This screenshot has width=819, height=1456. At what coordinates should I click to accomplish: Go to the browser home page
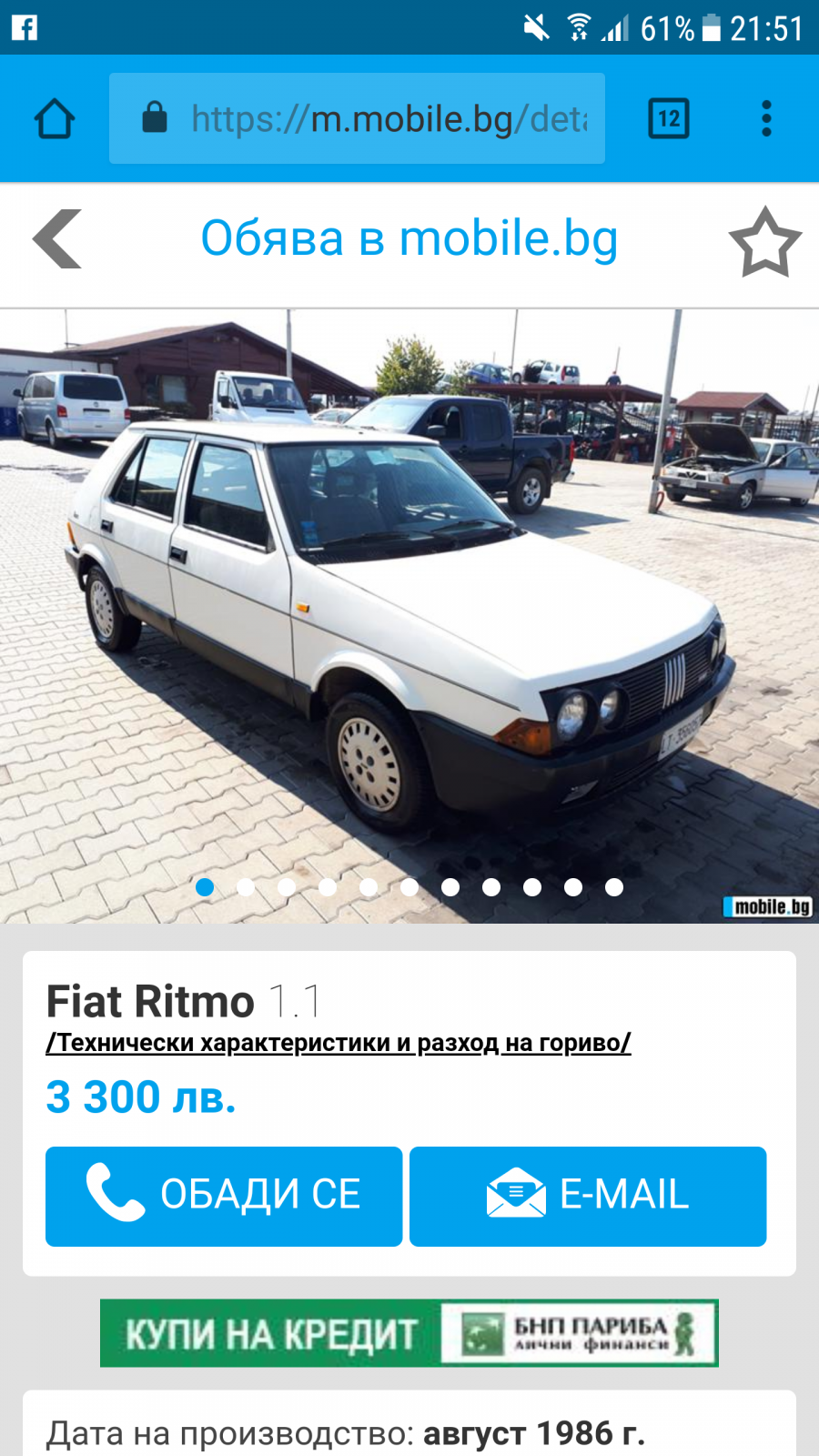point(55,118)
